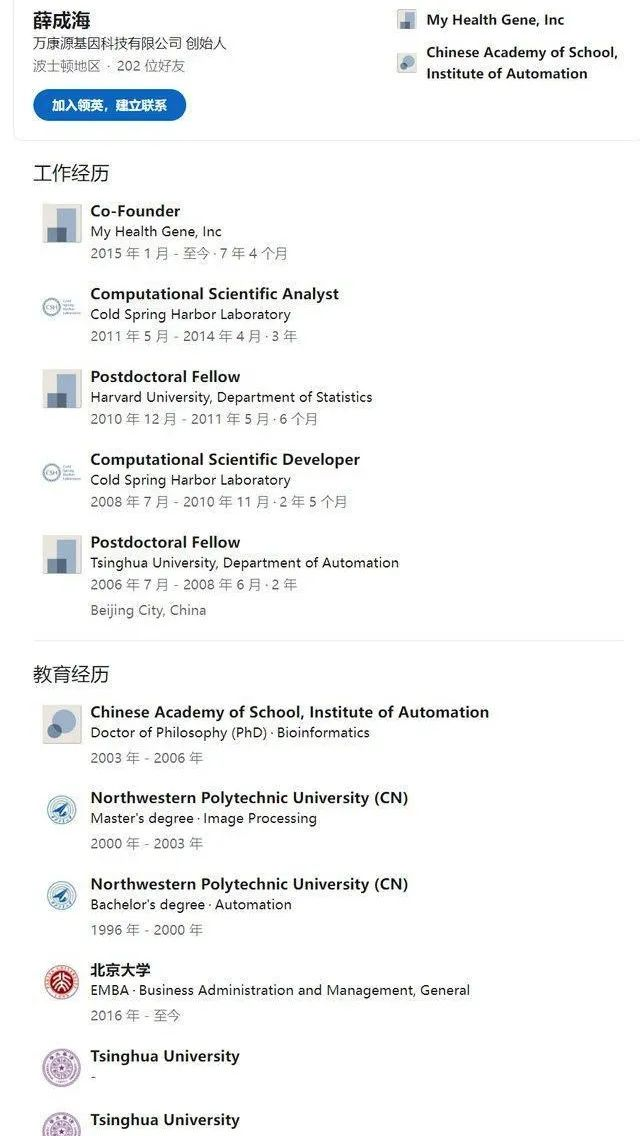Image resolution: width=640 pixels, height=1136 pixels.
Task: Open the Northwestern Polytechnic Master's degree entry
Action: pos(249,798)
